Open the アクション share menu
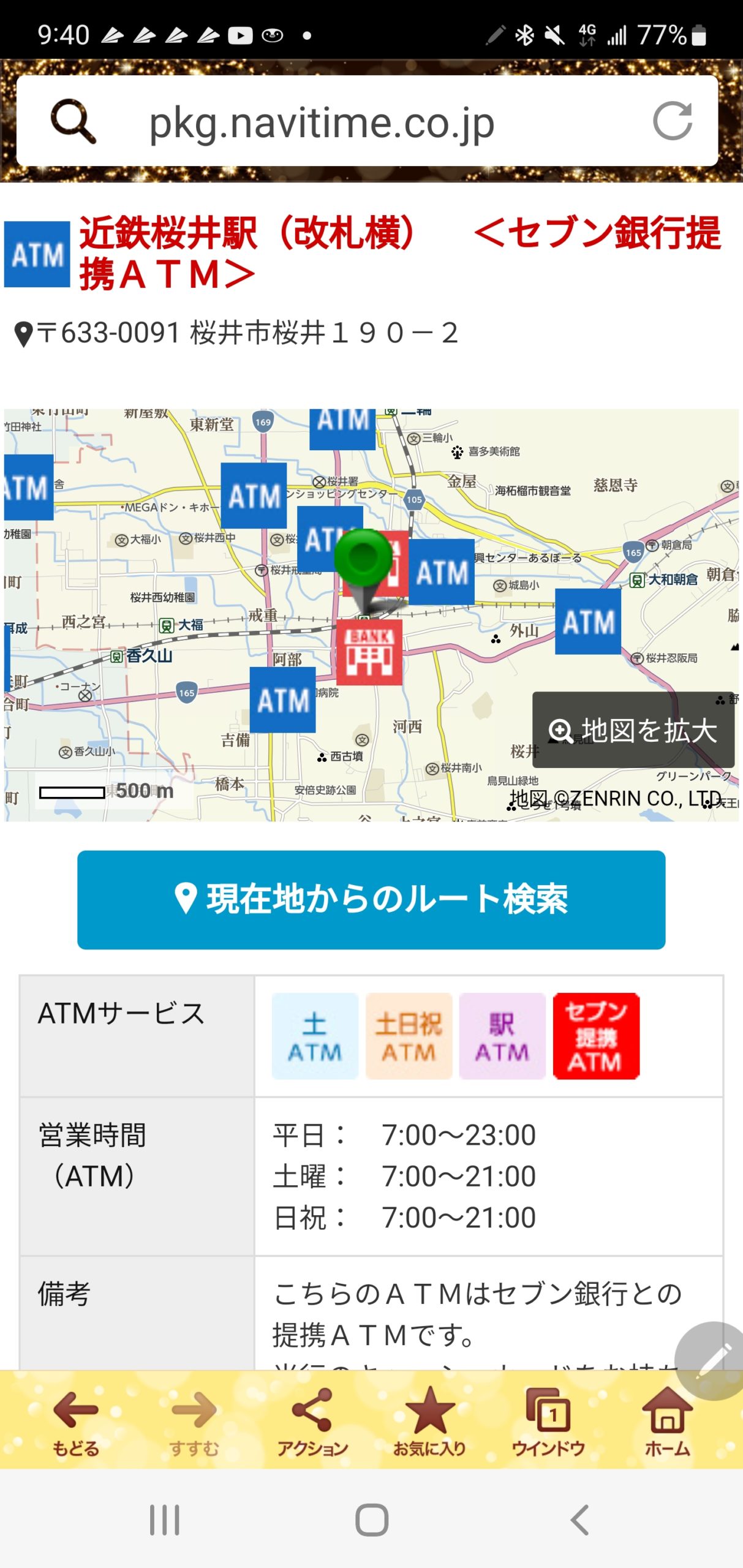The width and height of the screenshot is (743, 1568). pyautogui.click(x=312, y=1422)
